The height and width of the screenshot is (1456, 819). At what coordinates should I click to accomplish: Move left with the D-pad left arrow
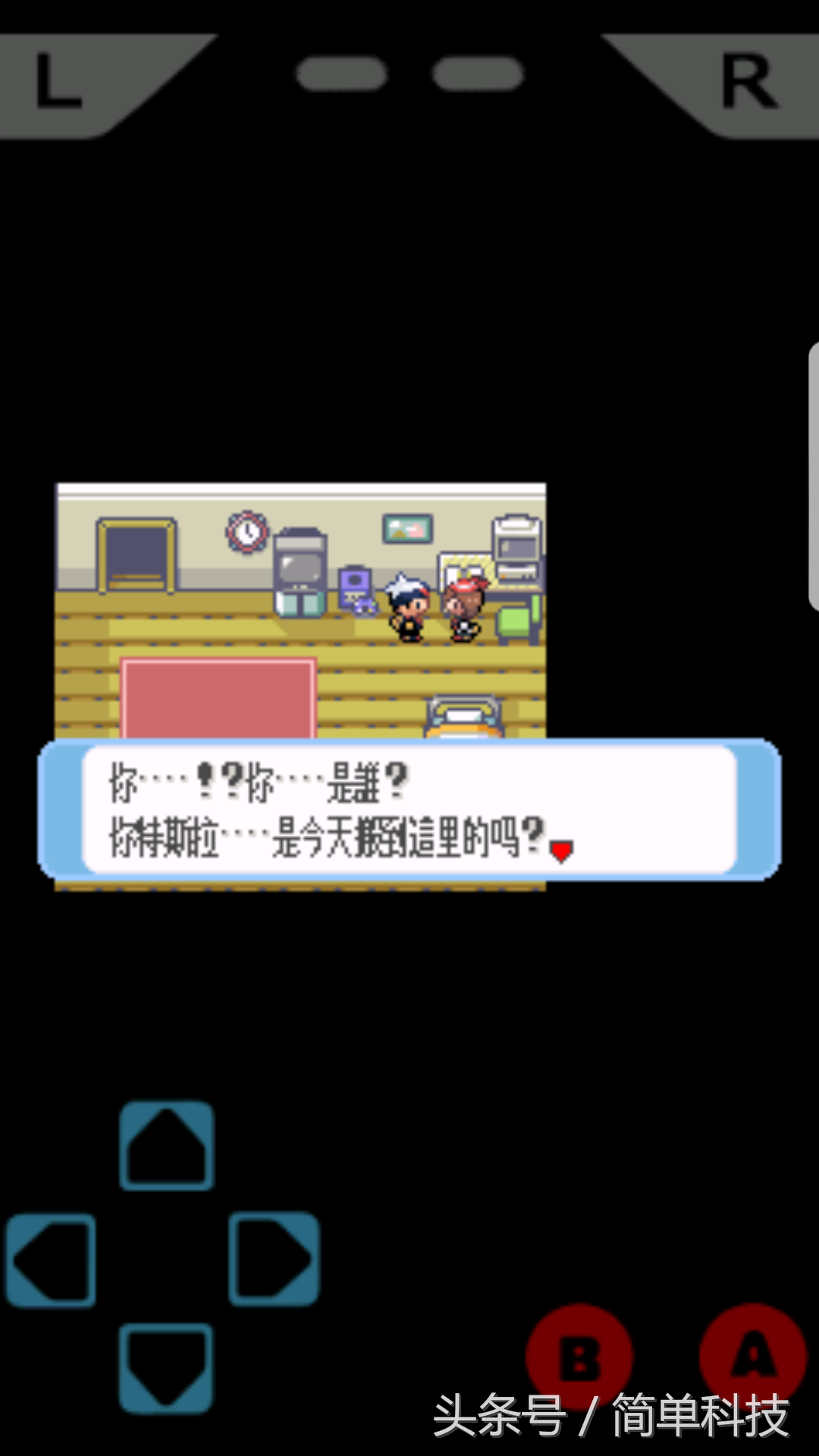pos(51,1260)
